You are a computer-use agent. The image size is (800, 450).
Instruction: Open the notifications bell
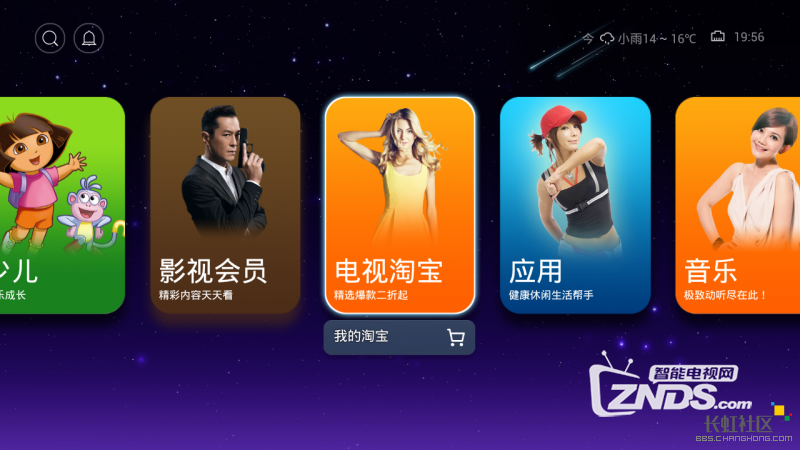tap(89, 39)
